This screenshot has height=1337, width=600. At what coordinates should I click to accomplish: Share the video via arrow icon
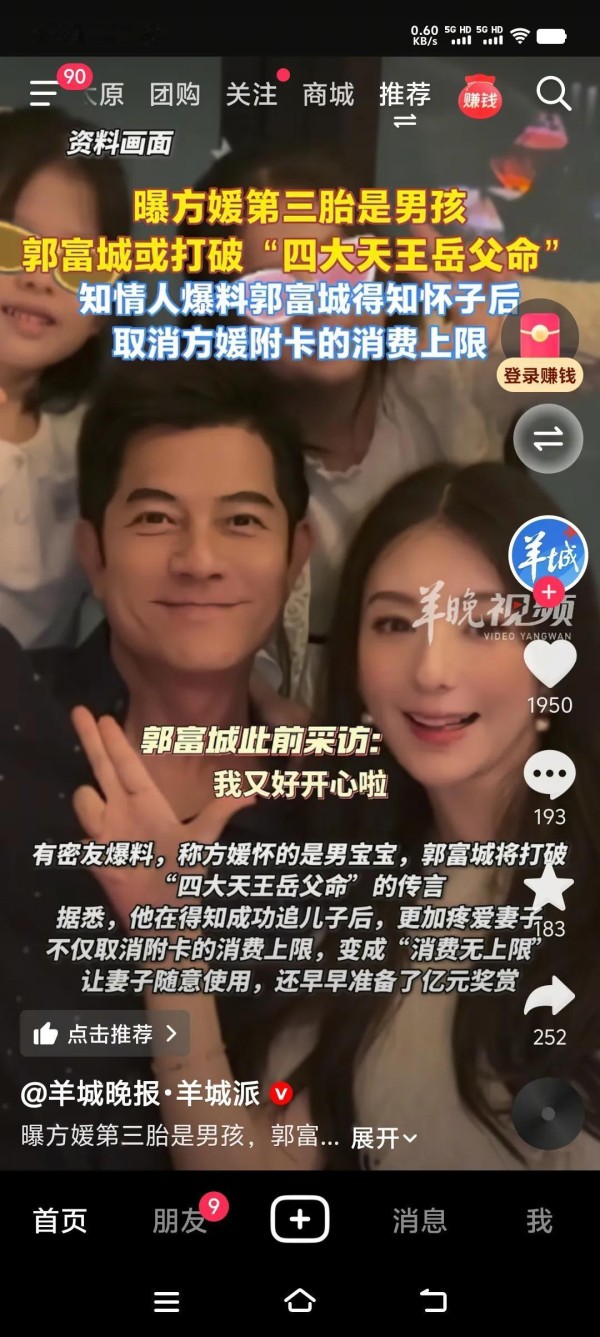tap(550, 996)
